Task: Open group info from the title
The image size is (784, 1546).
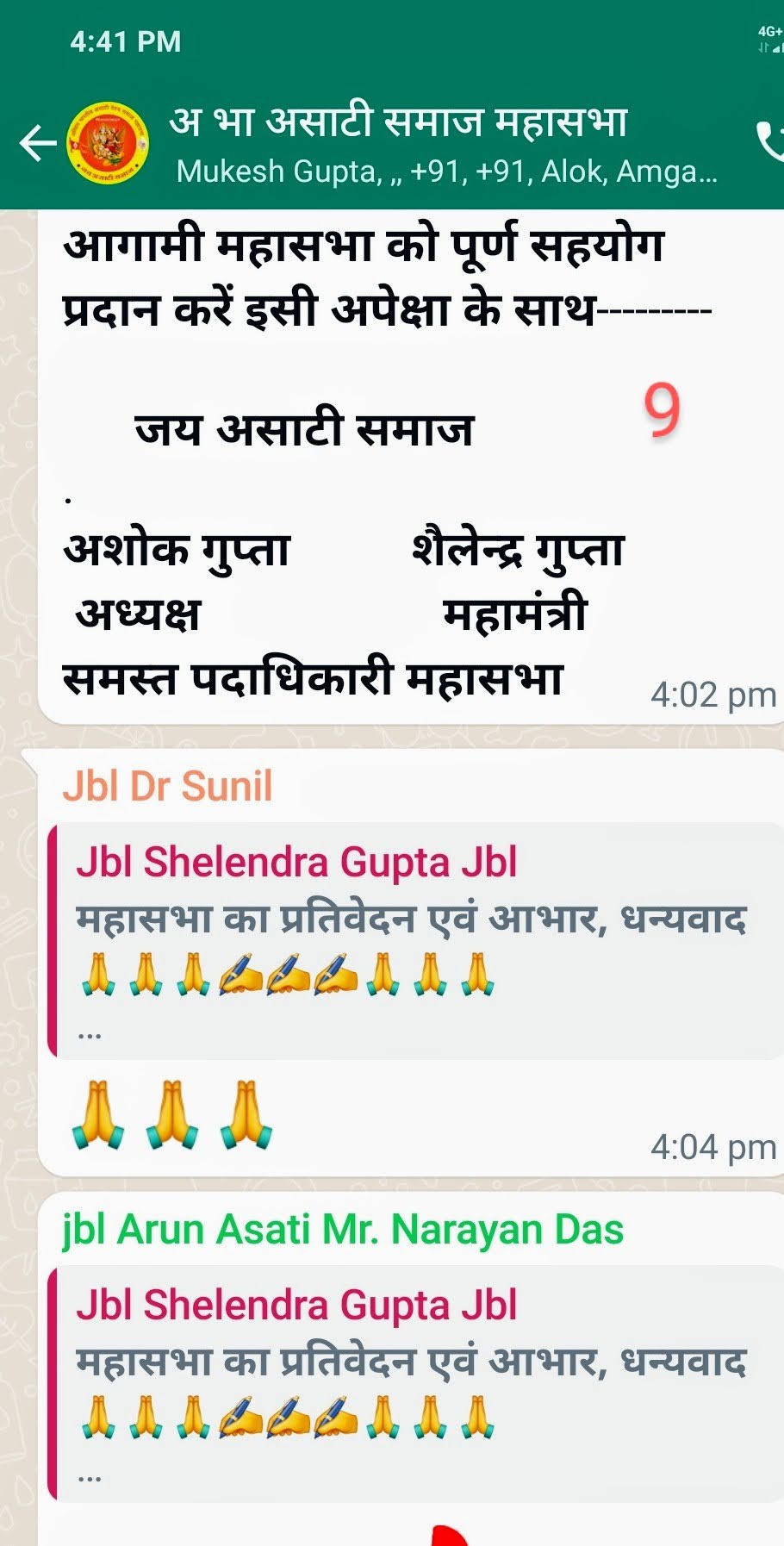Action: 398,121
